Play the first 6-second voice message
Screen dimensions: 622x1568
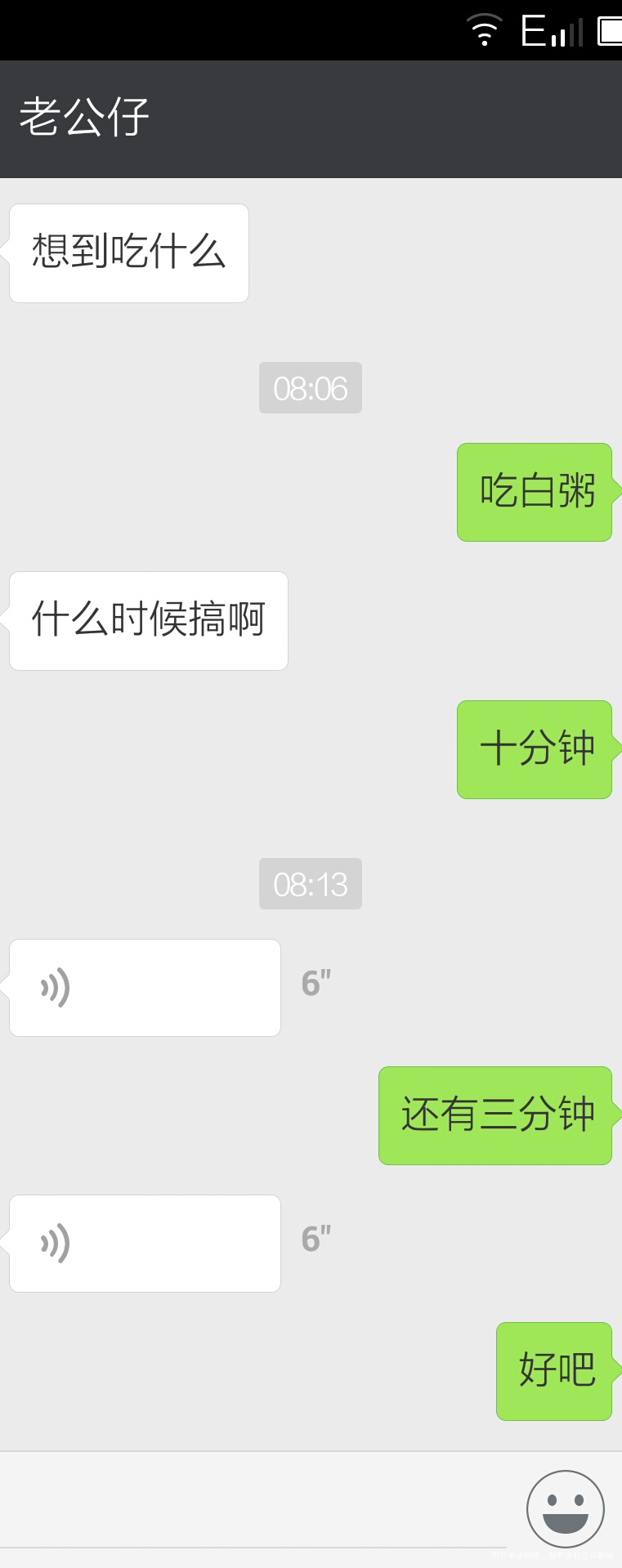coord(145,987)
